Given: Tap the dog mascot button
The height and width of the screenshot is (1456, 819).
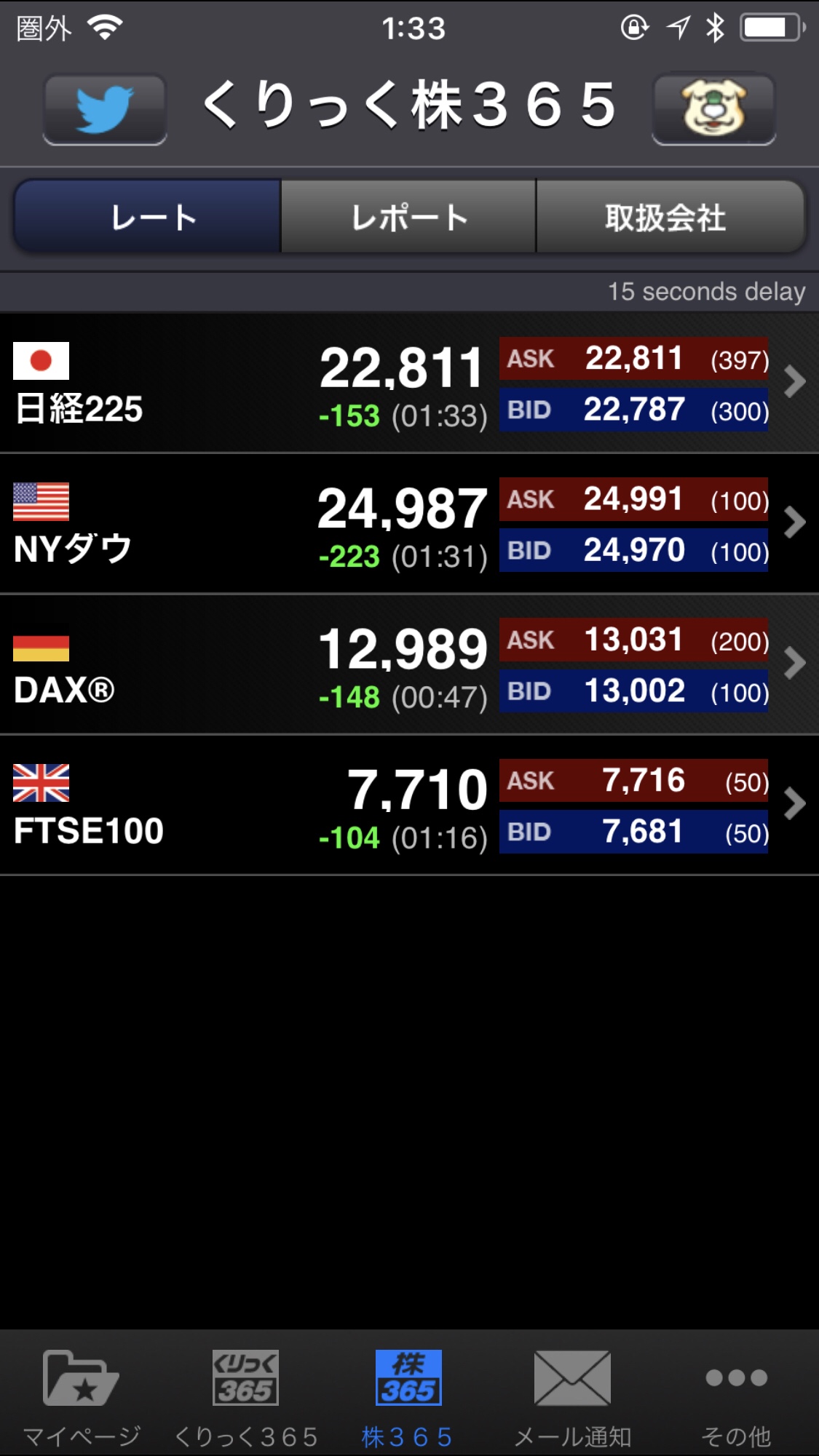Looking at the screenshot, I should click(713, 109).
